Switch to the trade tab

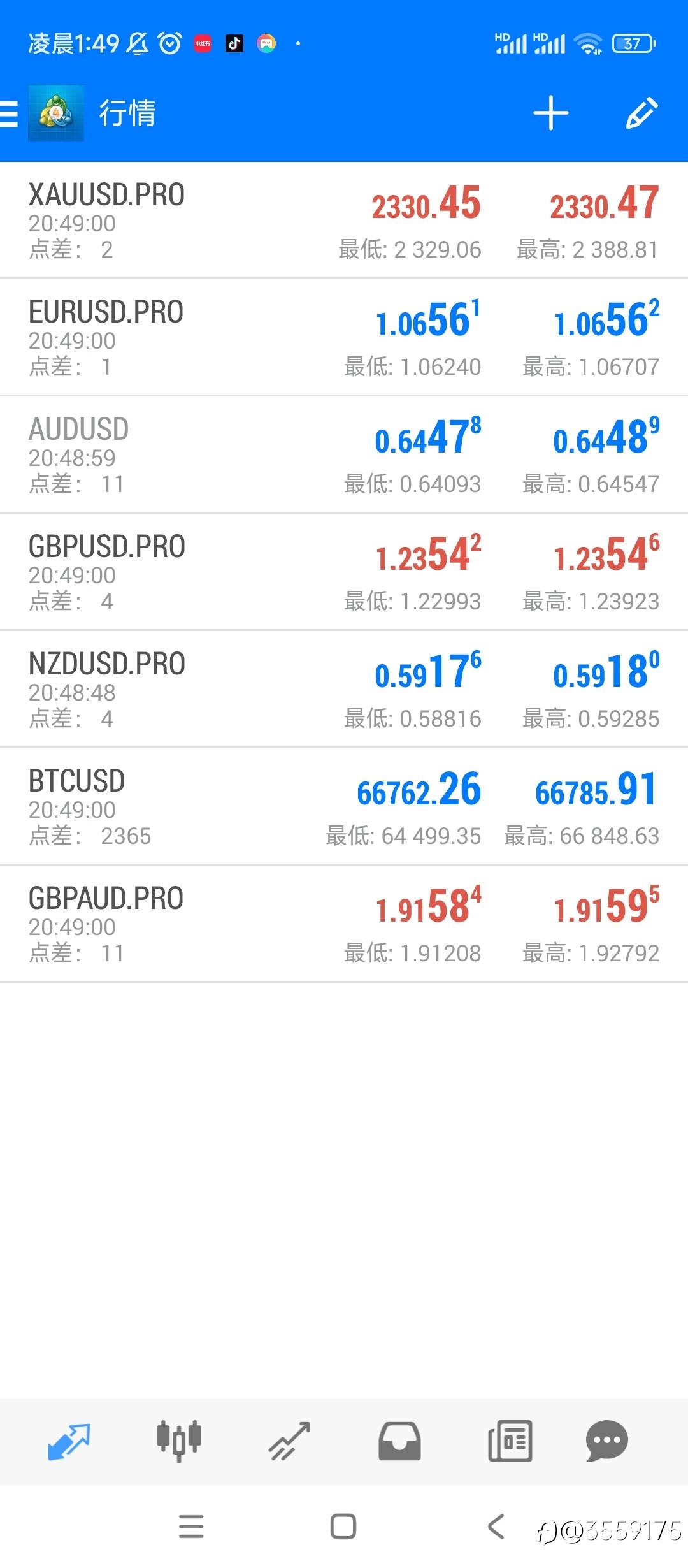pos(289,1441)
